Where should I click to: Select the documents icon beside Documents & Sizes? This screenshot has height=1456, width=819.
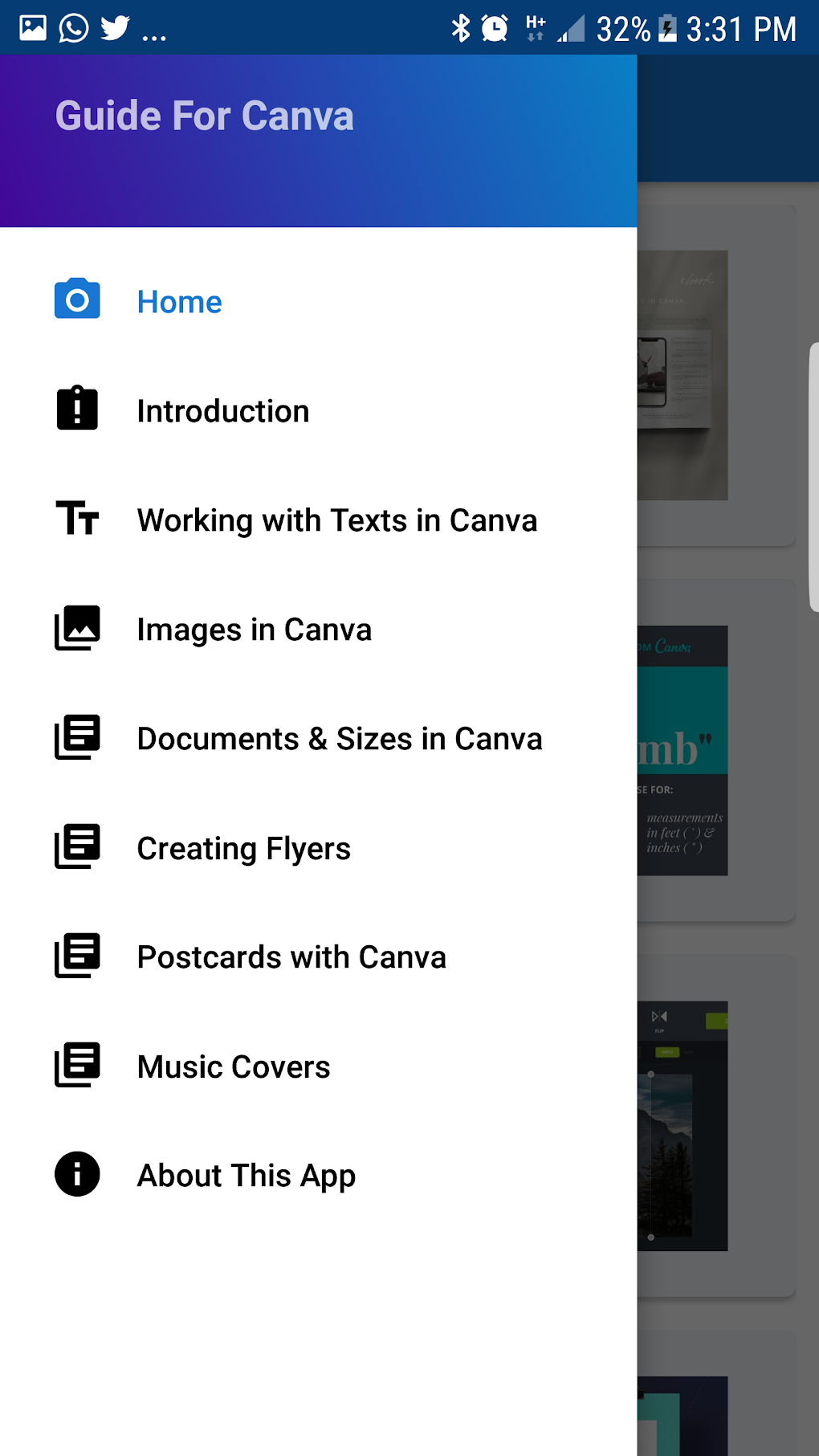(77, 737)
